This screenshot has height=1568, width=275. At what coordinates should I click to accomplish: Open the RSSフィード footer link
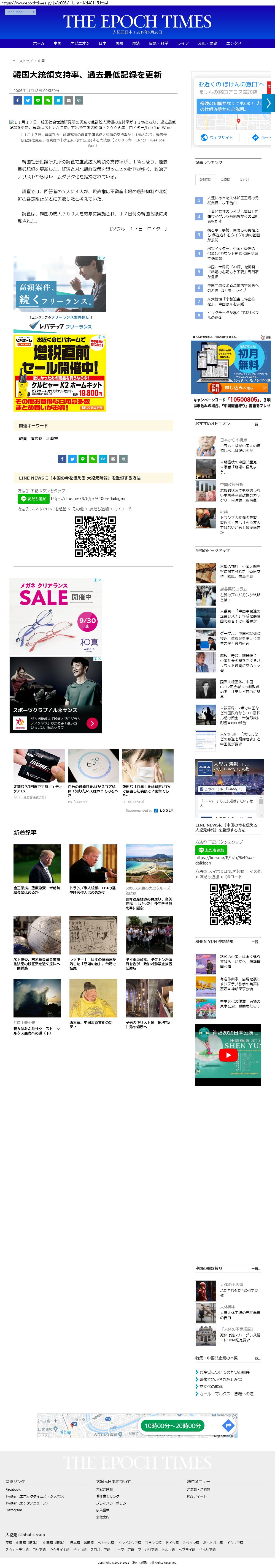click(196, 1496)
